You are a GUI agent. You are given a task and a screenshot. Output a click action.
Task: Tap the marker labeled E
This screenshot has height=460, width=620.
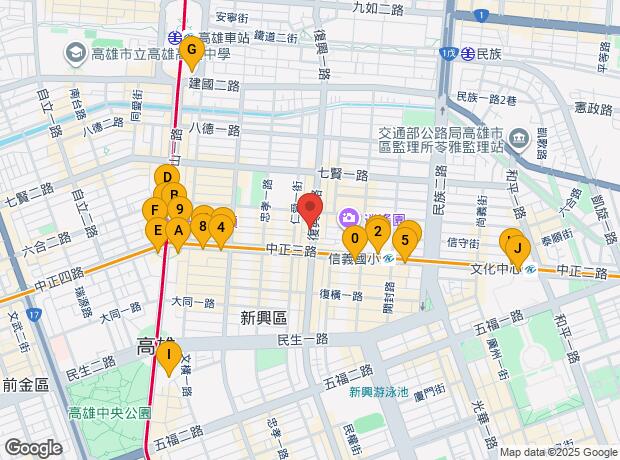156,230
